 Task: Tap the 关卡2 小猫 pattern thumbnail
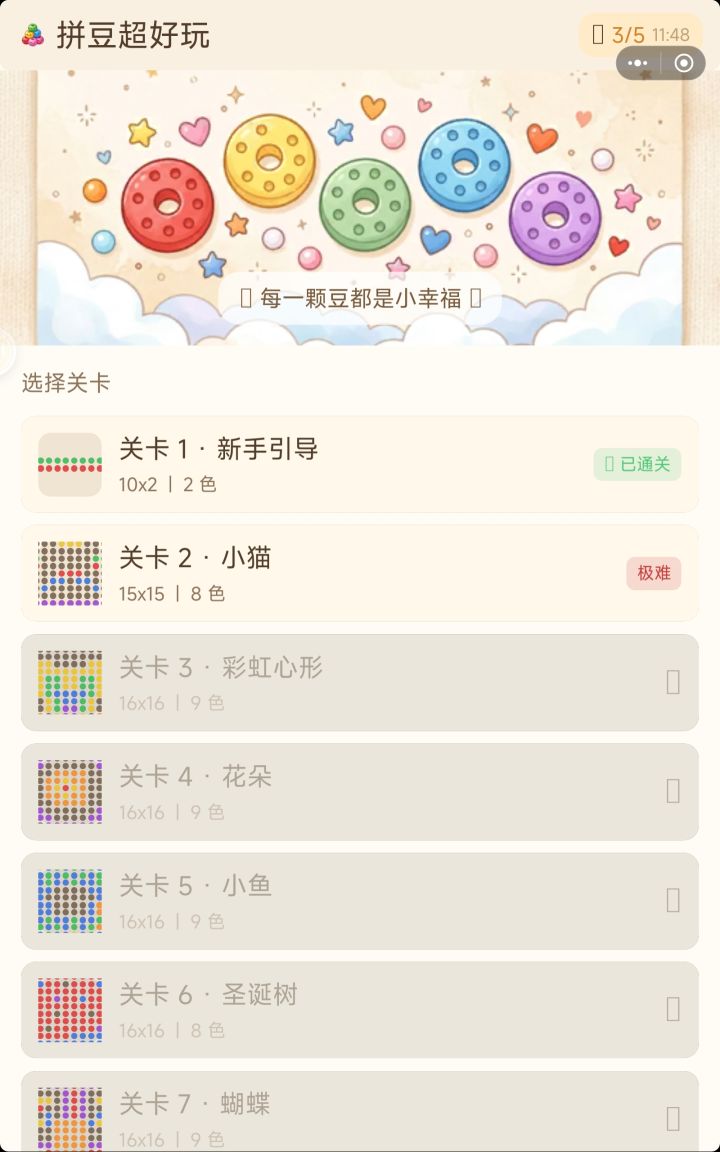68,574
